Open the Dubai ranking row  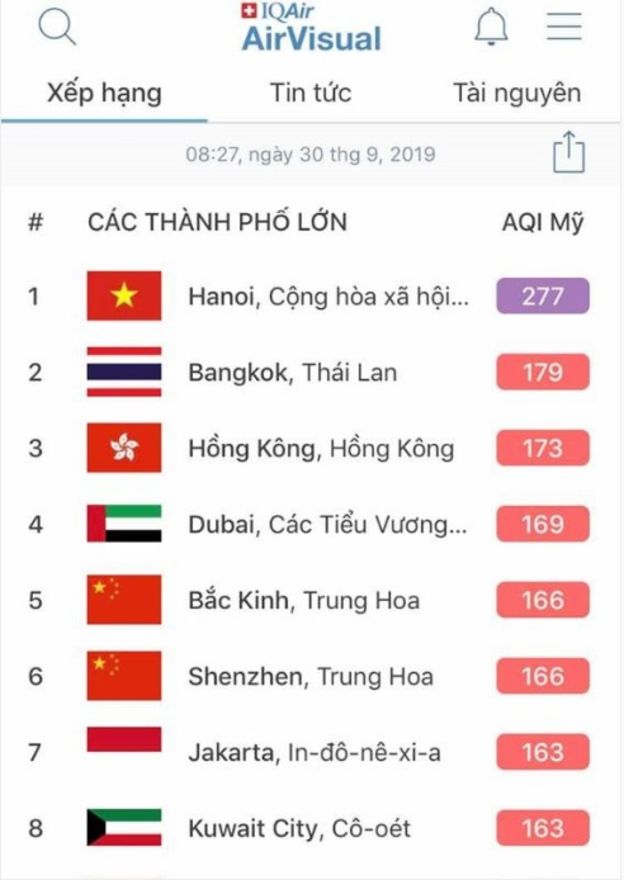327,524
